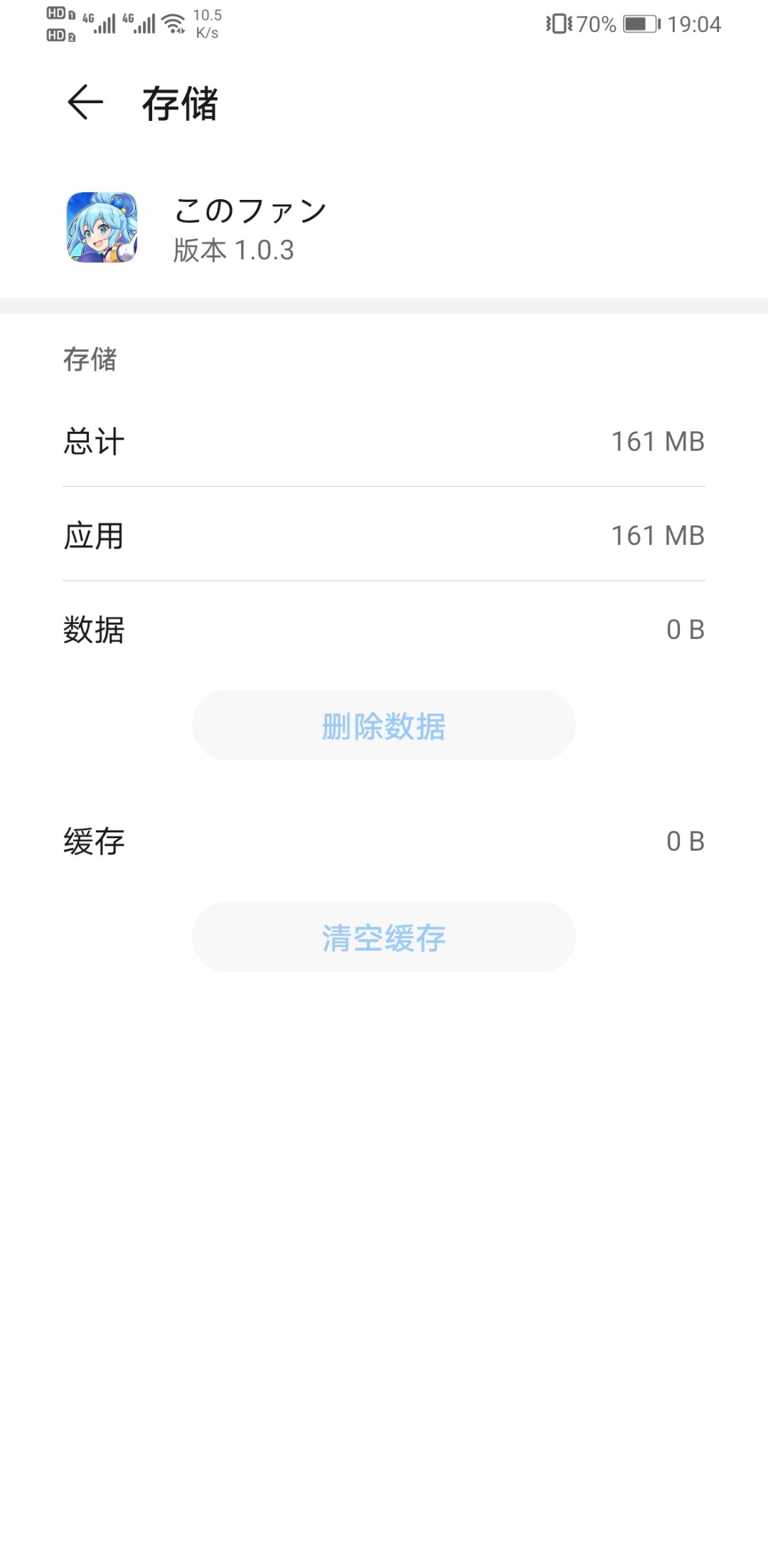Tap the 清空缓存 button
Screen dimensions: 768x1568
[x=383, y=937]
